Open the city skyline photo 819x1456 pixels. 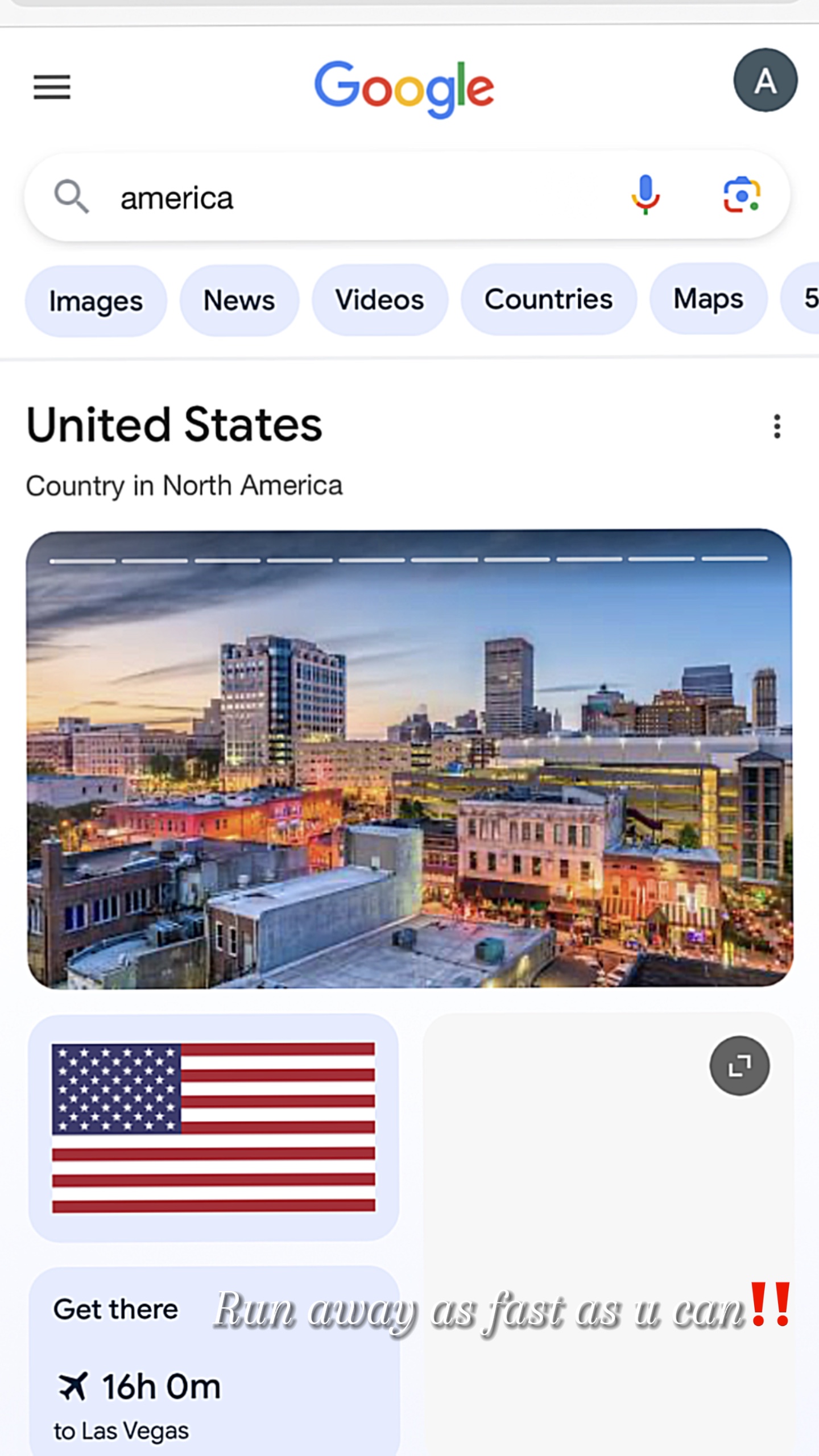tap(409, 759)
